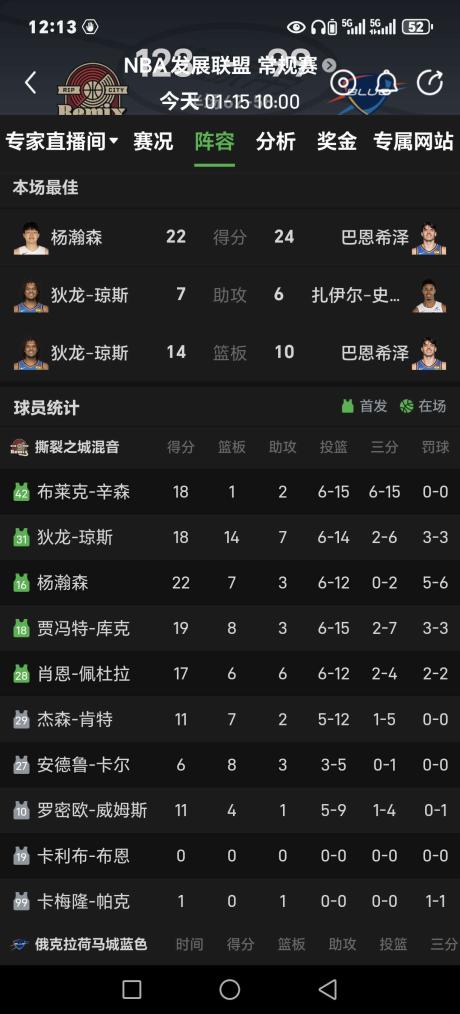Open 杰森-肯特 player row
Viewport: 460px width, 1014px height.
pyautogui.click(x=230, y=719)
